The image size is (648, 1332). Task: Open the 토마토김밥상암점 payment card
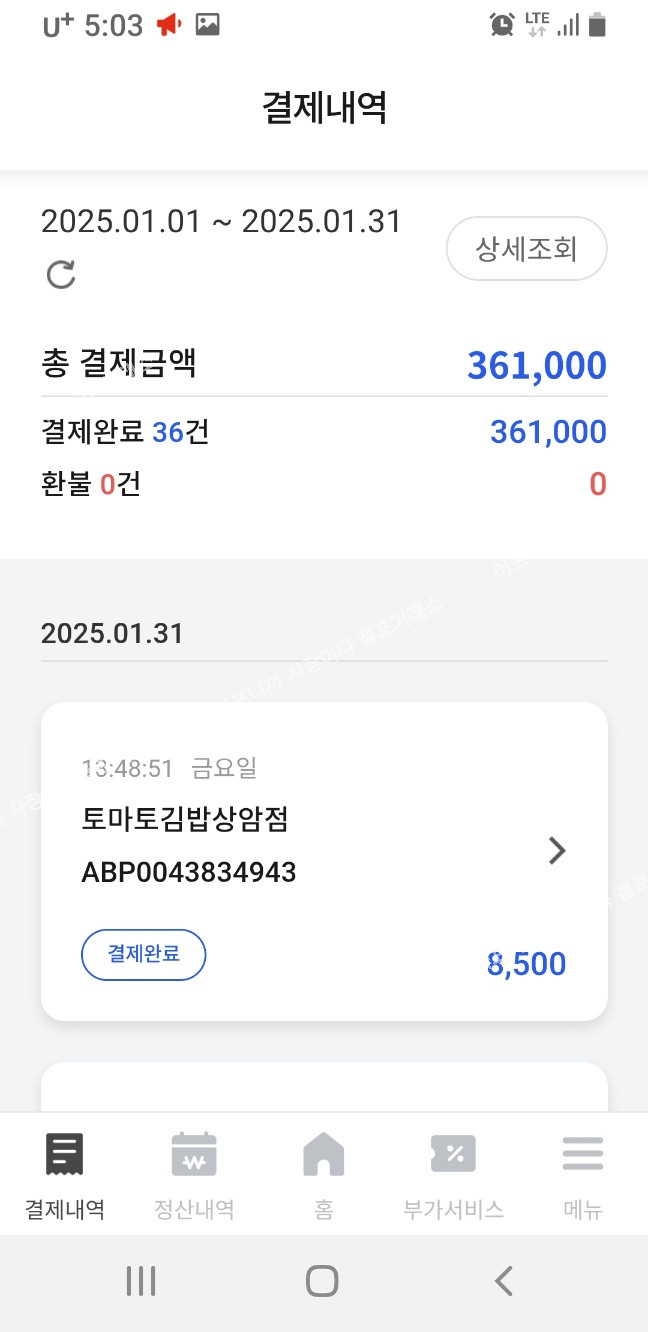pyautogui.click(x=324, y=861)
